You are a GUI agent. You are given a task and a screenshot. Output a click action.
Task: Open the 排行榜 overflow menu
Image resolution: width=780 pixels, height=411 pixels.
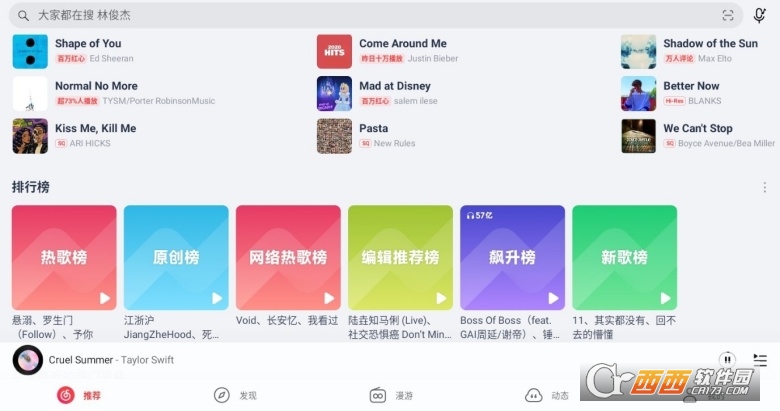point(765,187)
